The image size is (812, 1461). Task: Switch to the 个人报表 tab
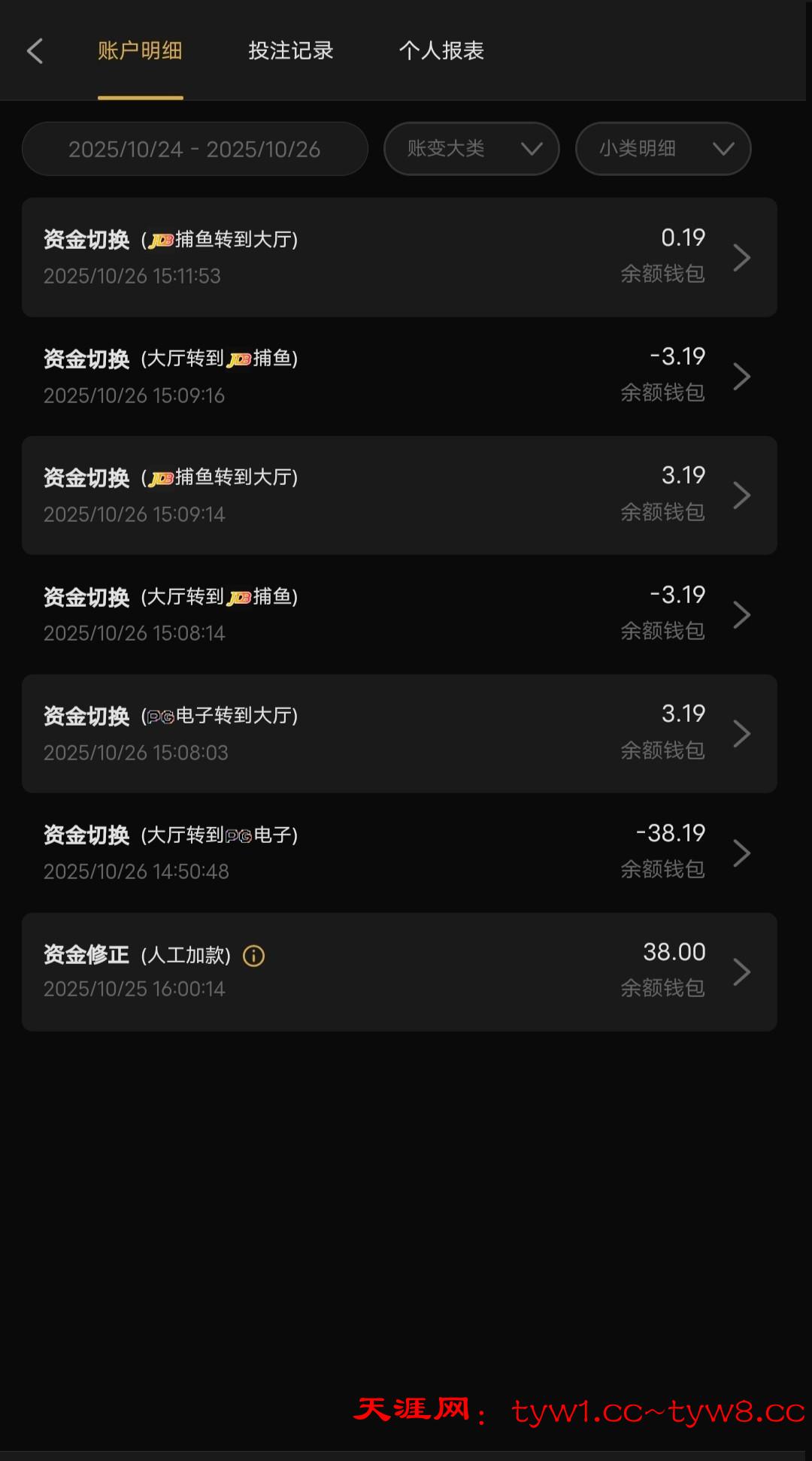point(441,51)
